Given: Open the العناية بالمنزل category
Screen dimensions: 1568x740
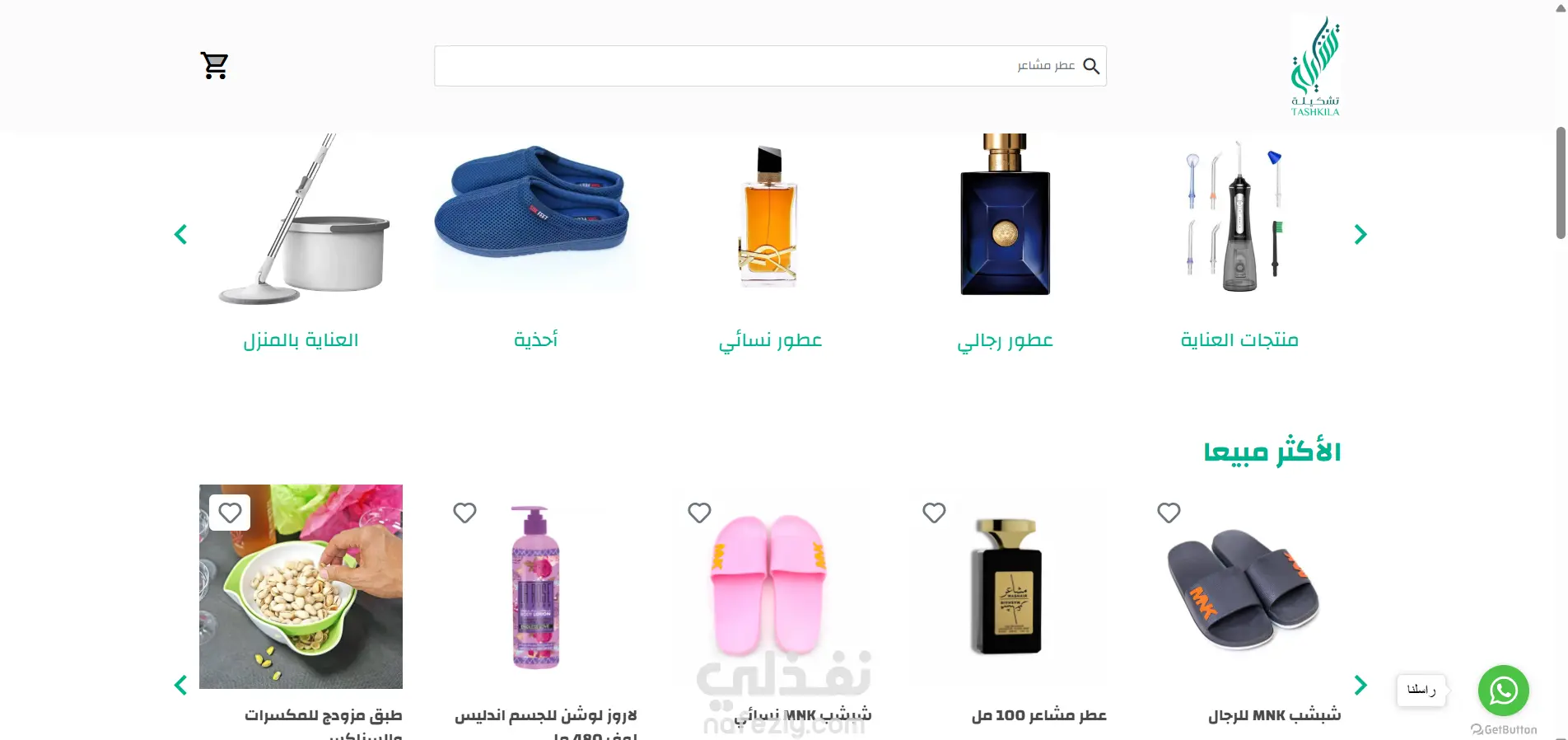Looking at the screenshot, I should click(301, 340).
